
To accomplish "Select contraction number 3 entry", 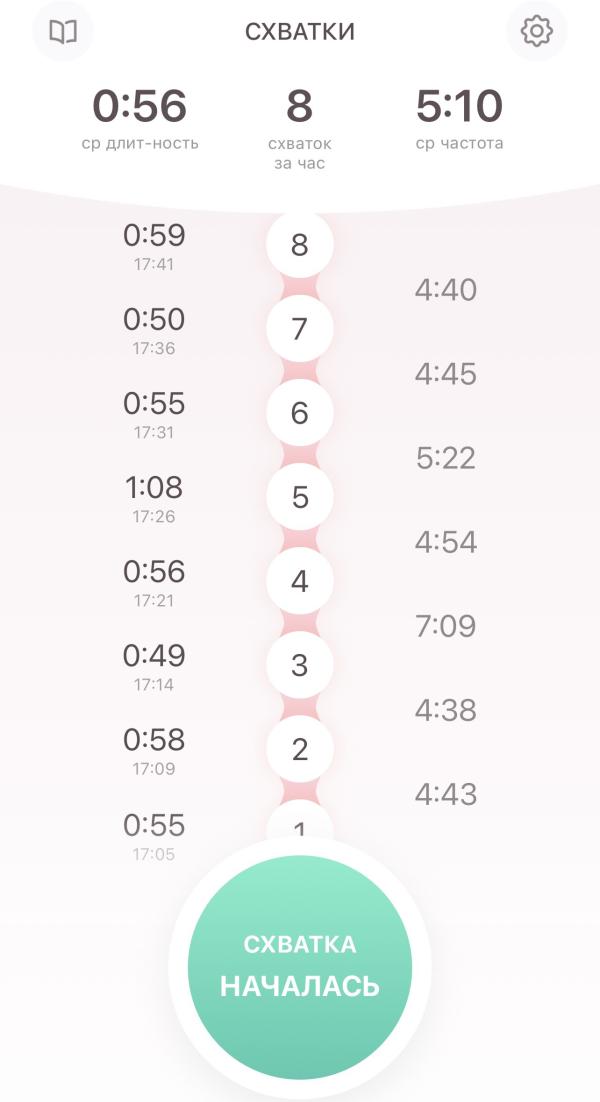I will (x=300, y=665).
